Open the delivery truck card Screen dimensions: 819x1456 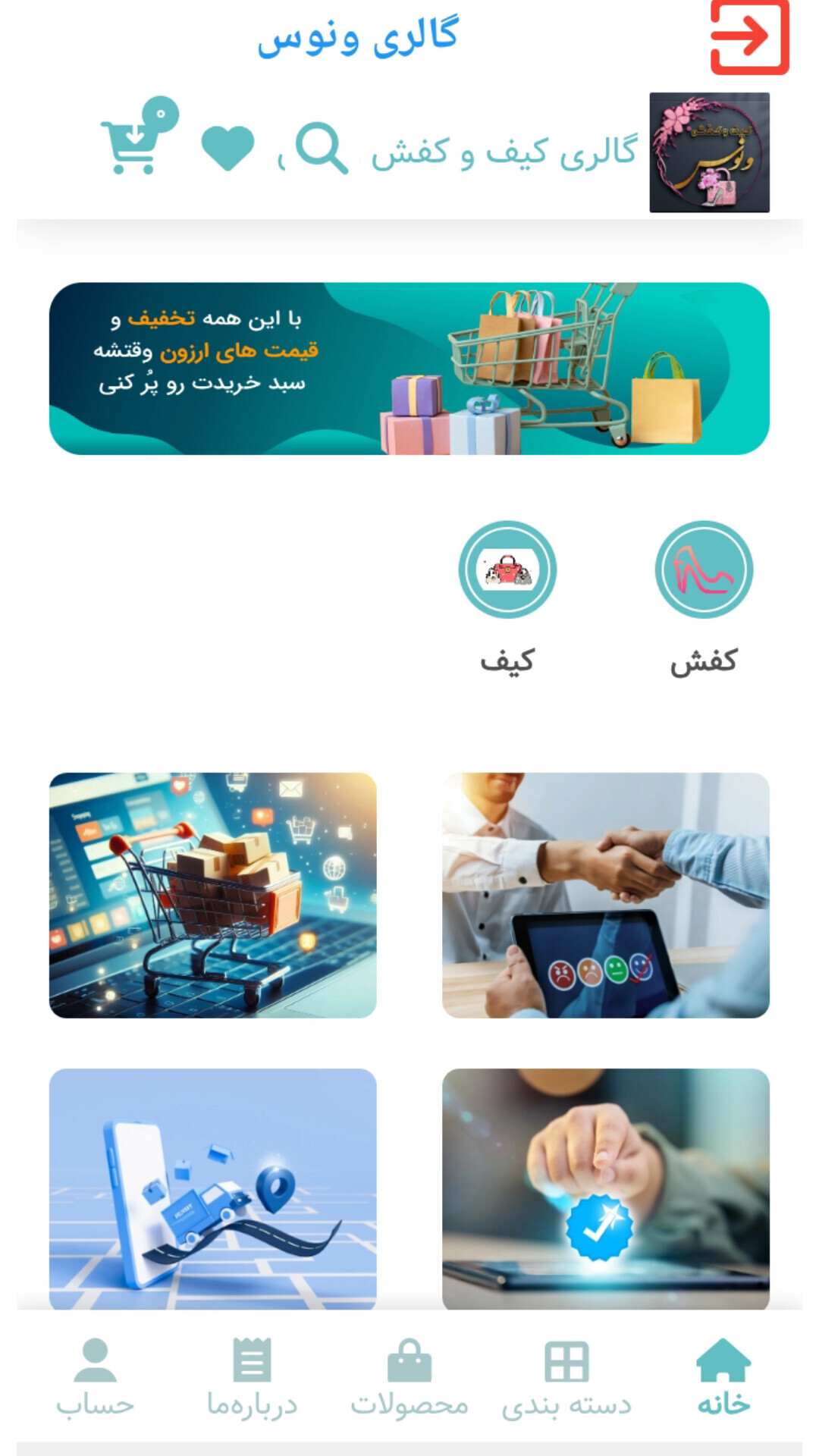click(213, 1188)
